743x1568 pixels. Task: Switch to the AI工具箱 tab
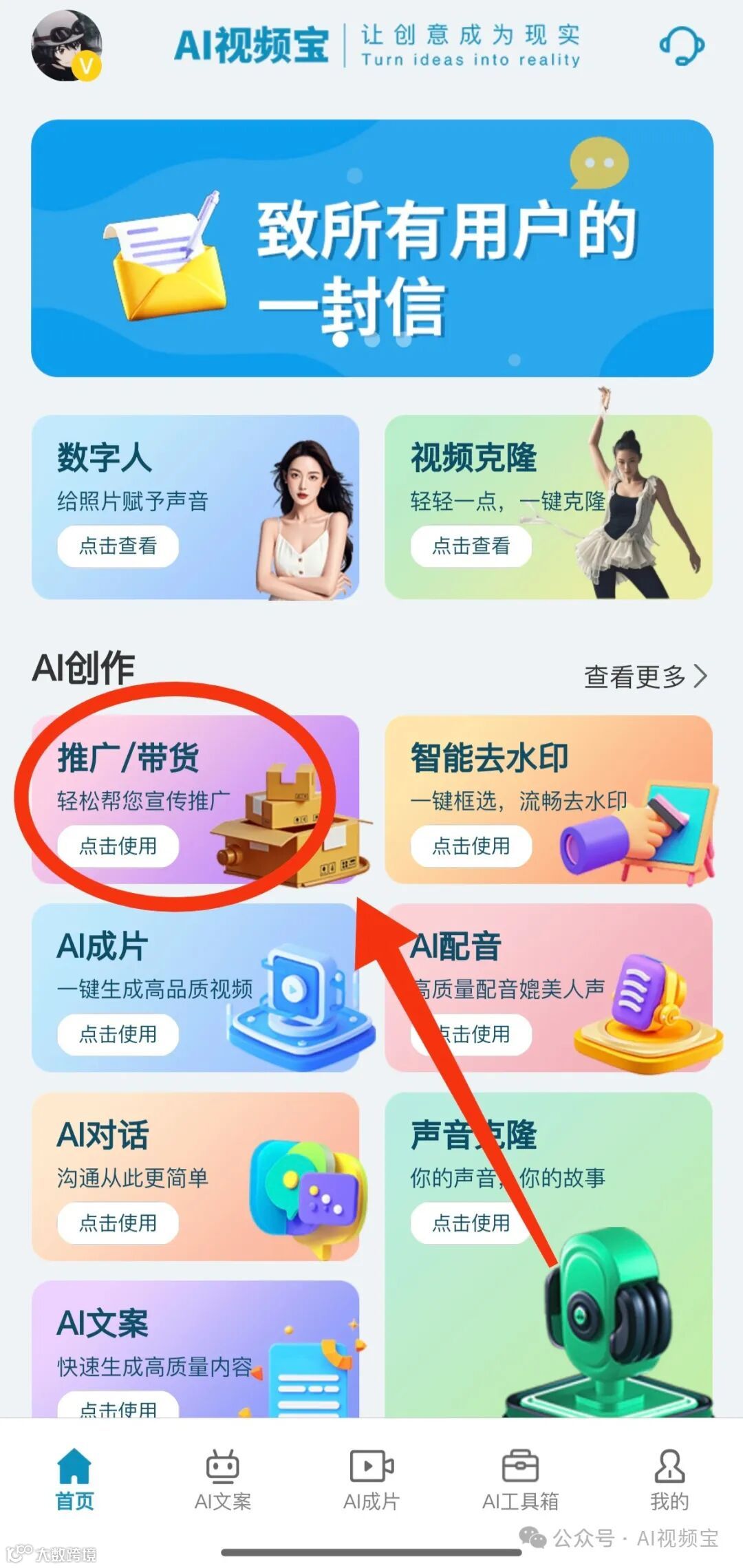[x=520, y=1479]
